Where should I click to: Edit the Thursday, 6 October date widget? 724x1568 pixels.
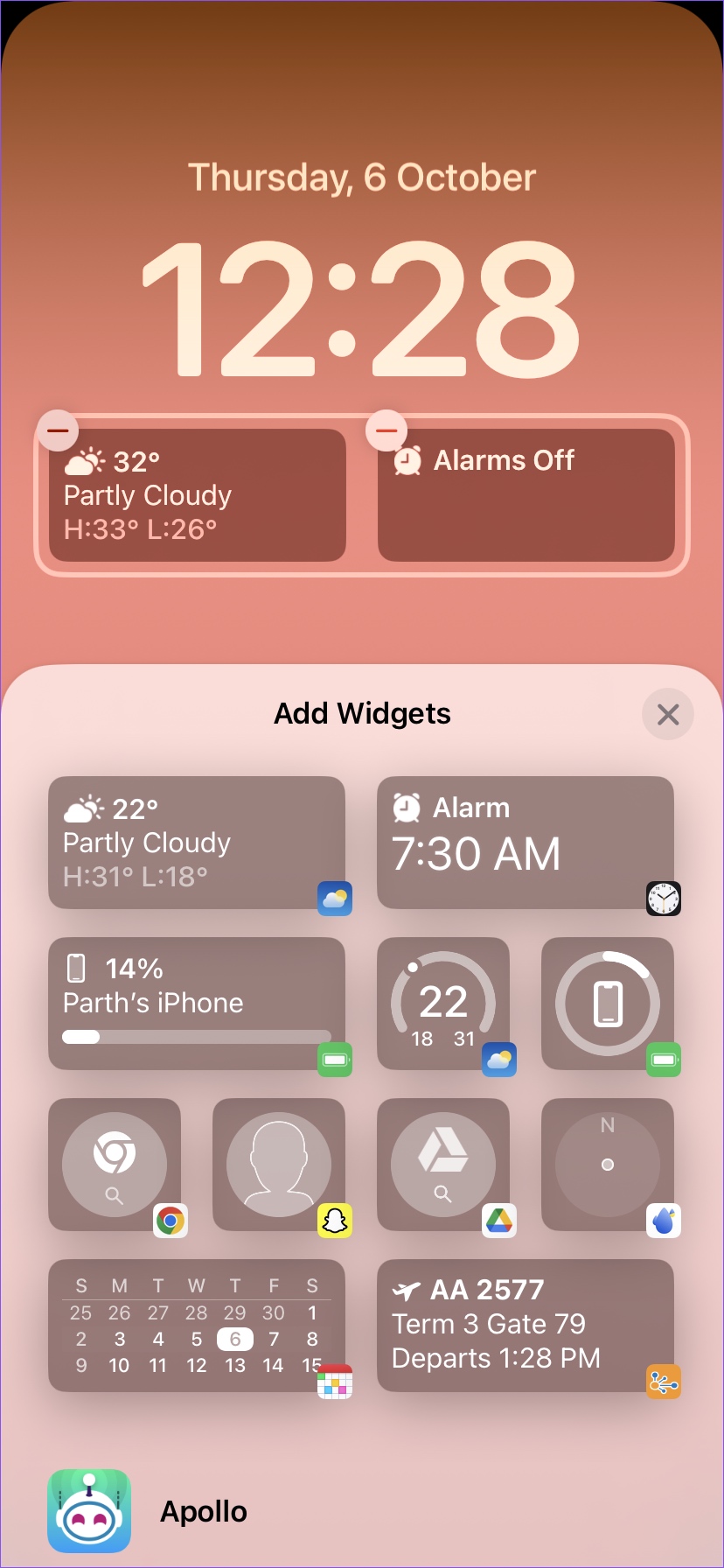tap(362, 178)
